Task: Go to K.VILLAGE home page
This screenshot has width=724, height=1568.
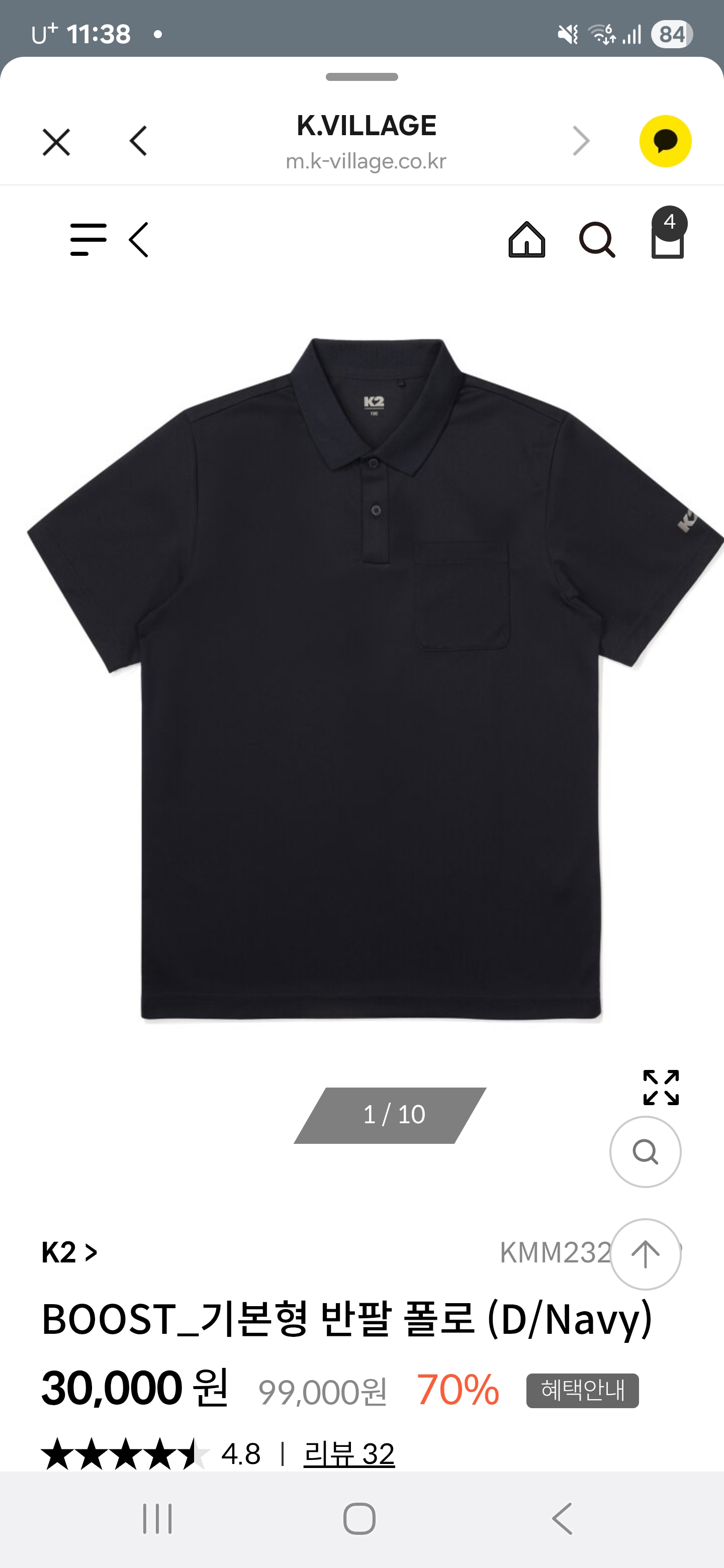Action: [527, 239]
